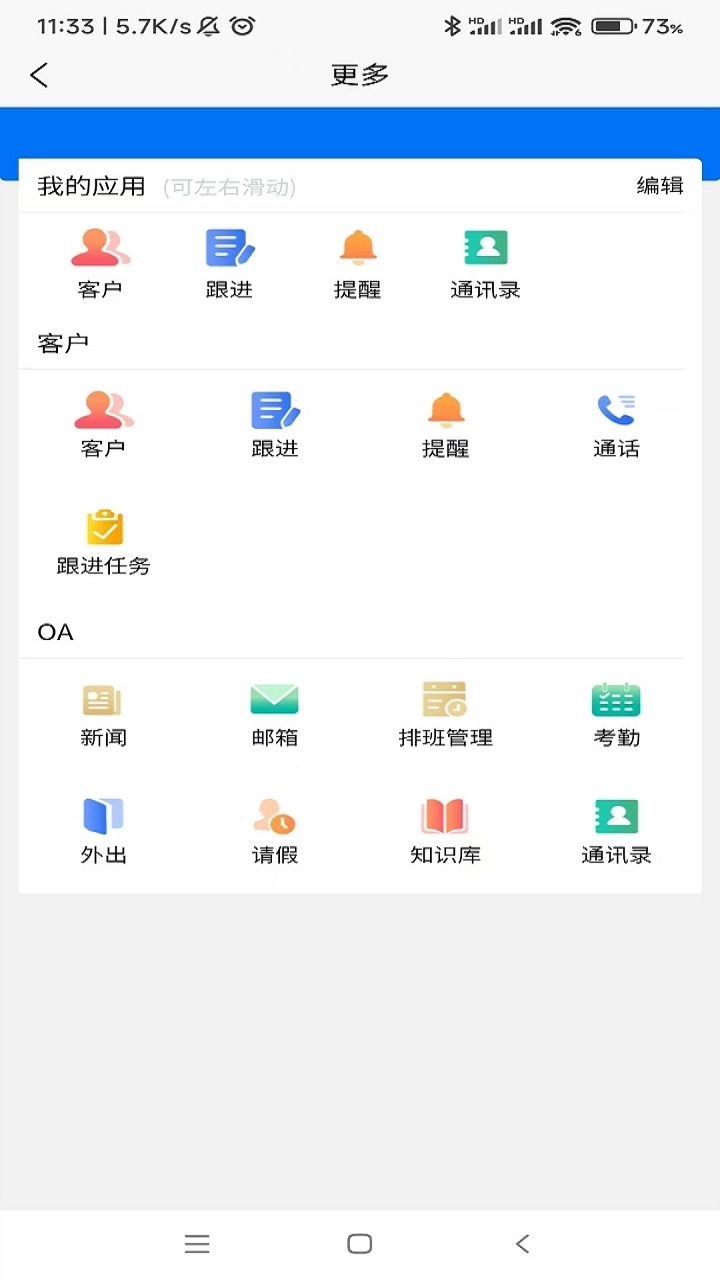Open the 考勤 (Attendance) icon
The height and width of the screenshot is (1280, 720).
[616, 700]
